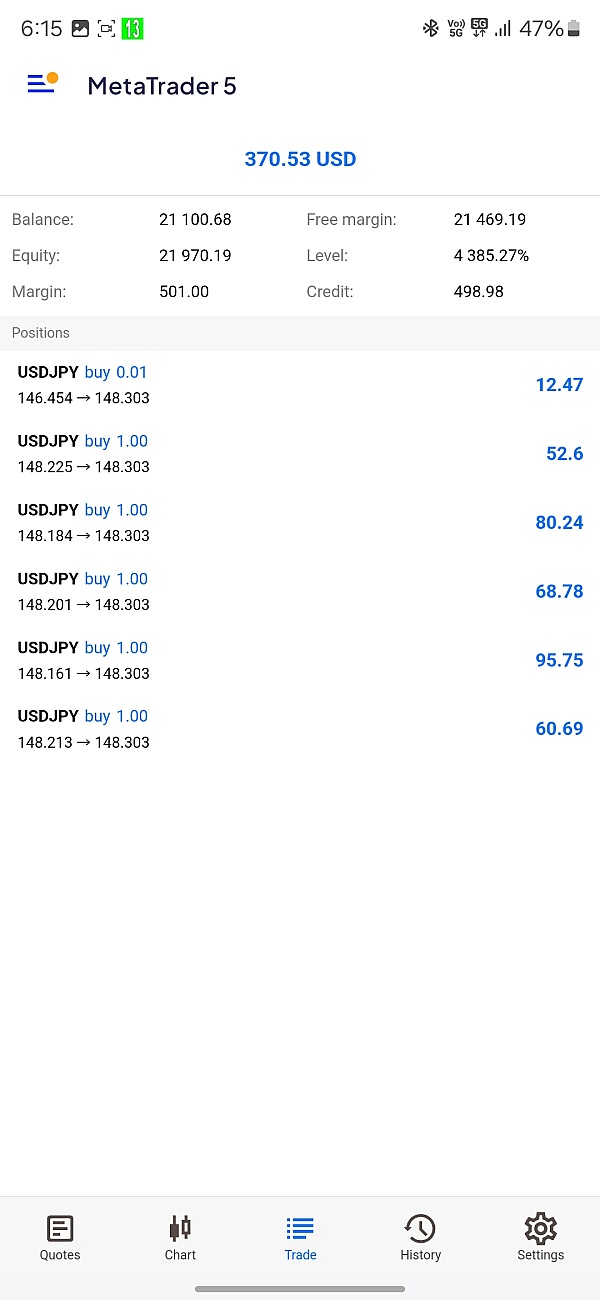This screenshot has height=1300, width=600.
Task: Open USDJPY position with 80.24 profit
Action: coord(300,523)
